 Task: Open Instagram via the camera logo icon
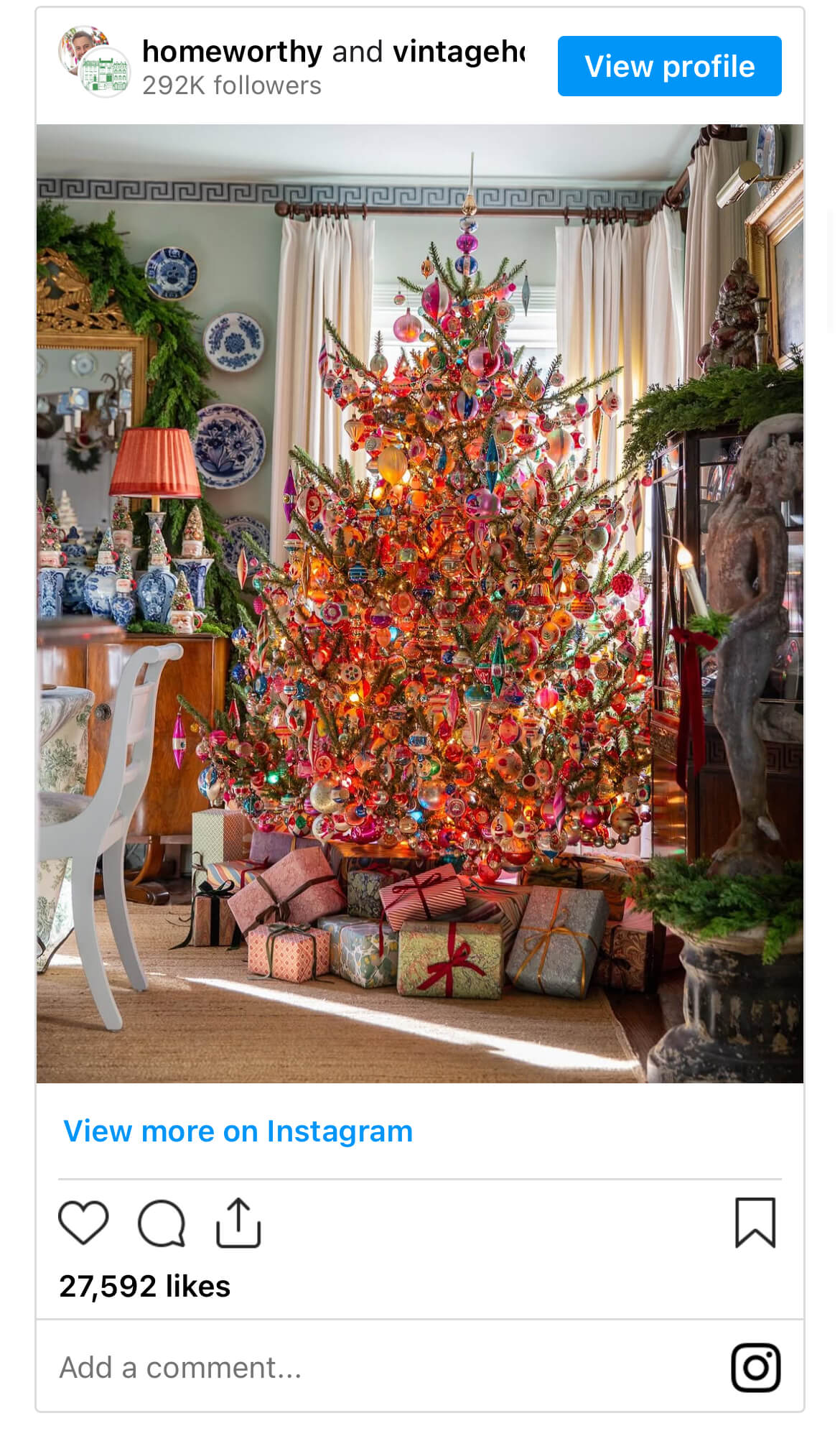(755, 1367)
